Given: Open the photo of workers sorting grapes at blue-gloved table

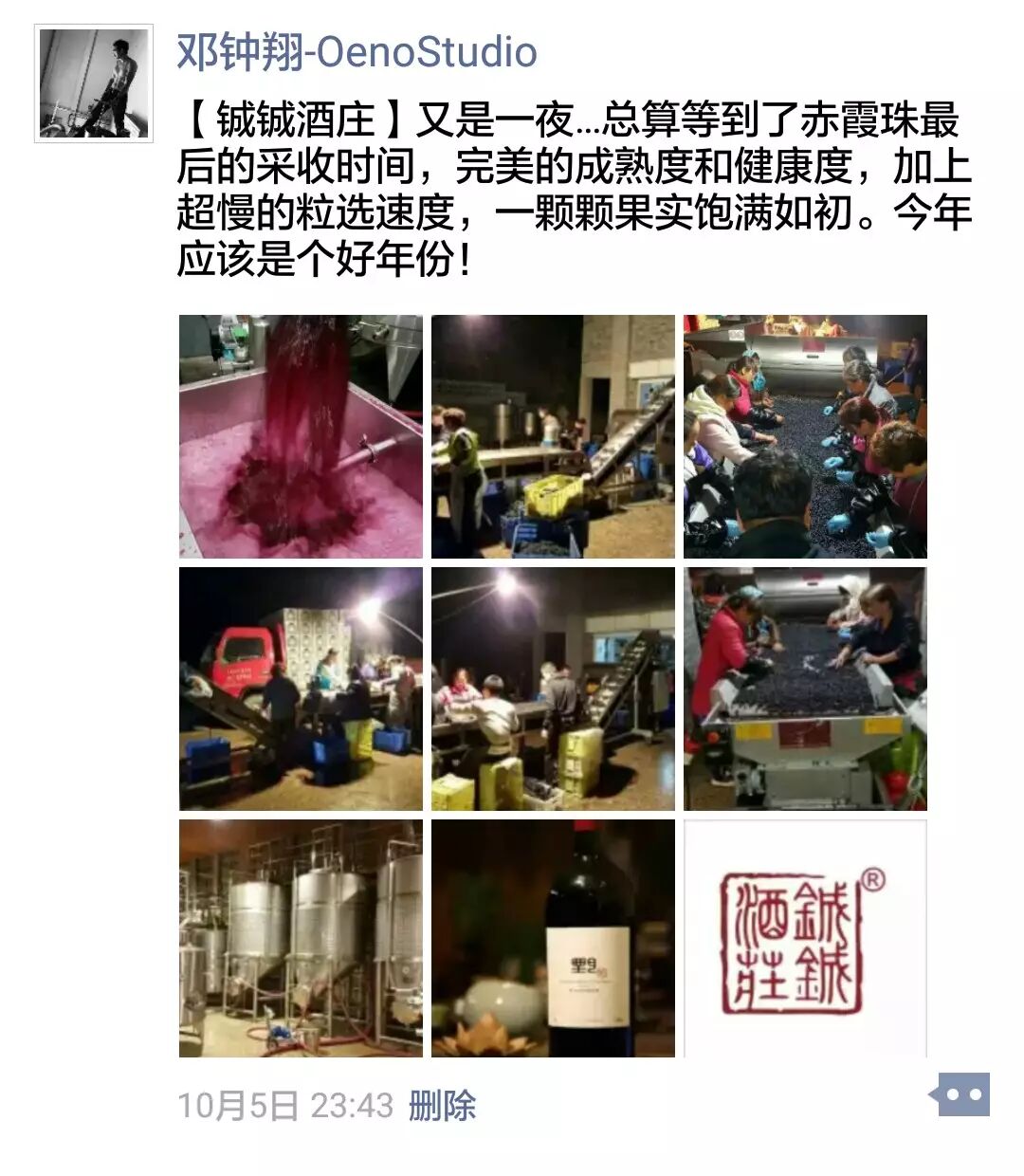Looking at the screenshot, I should point(805,436).
